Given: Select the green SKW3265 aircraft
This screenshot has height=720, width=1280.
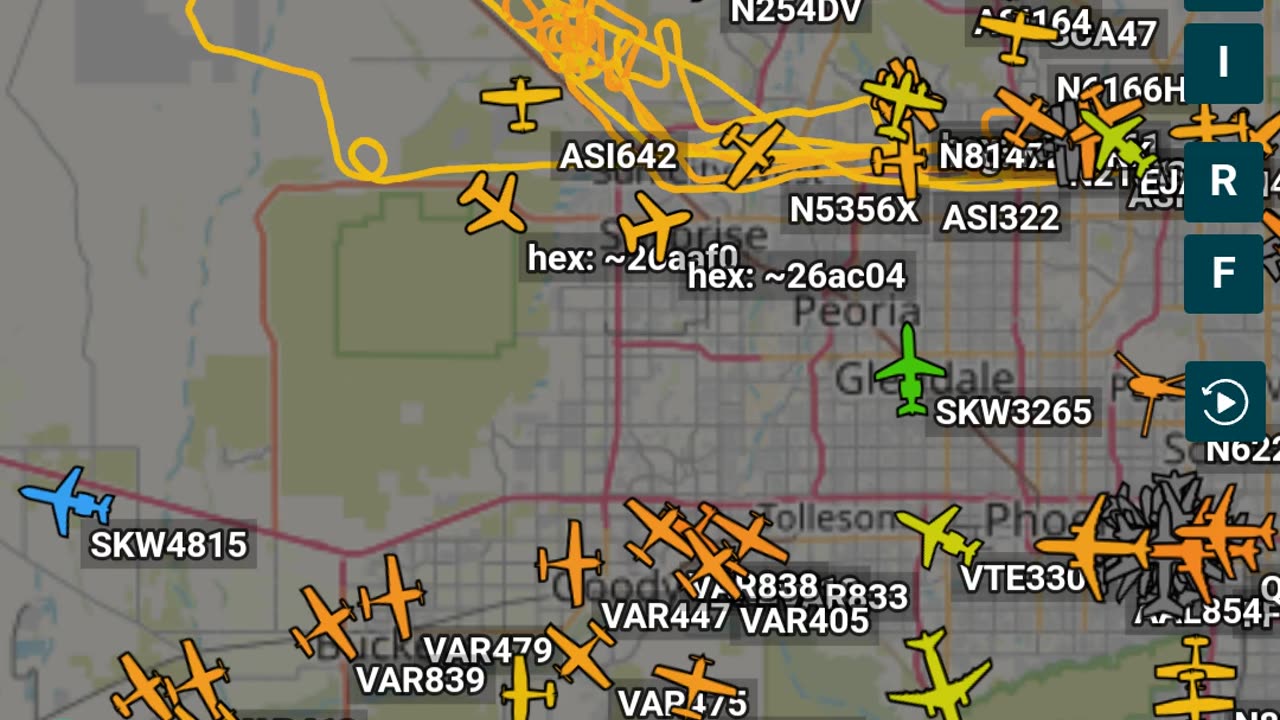Looking at the screenshot, I should (x=909, y=370).
